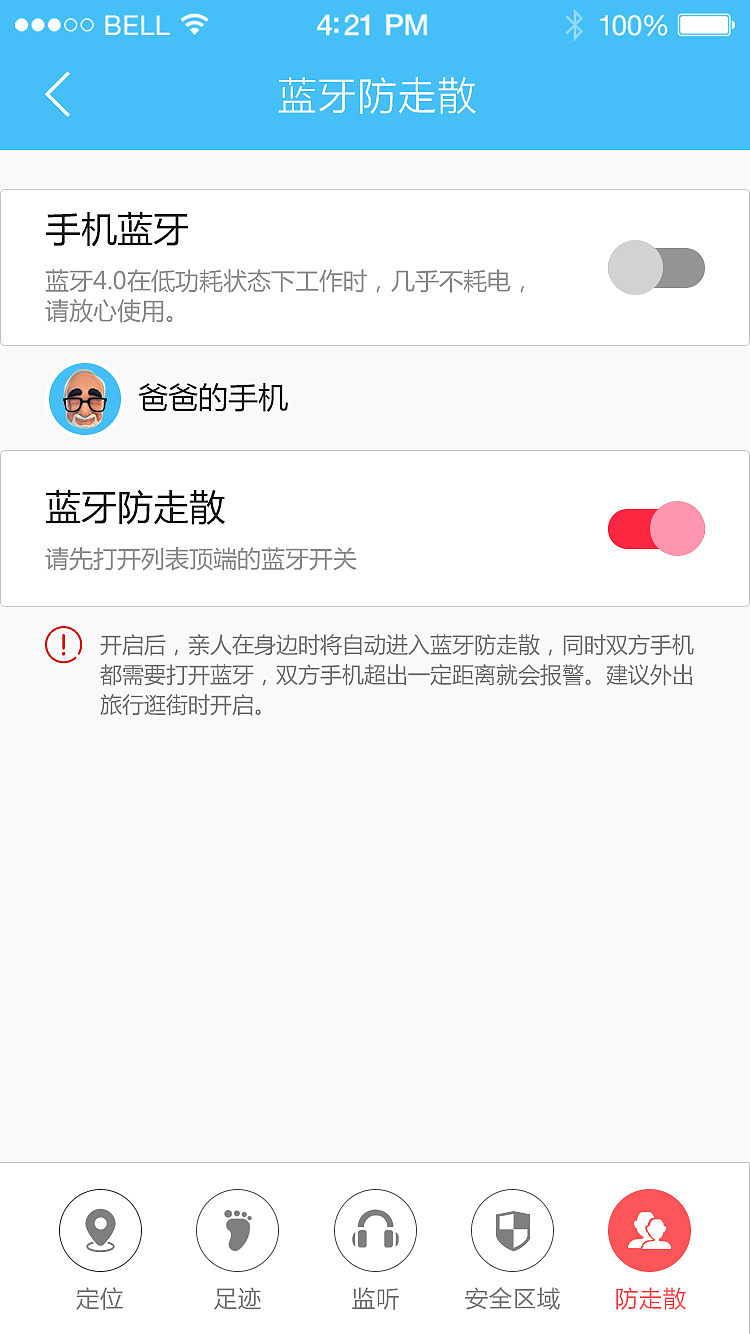Click the Bluetooth icon near the battery indicator

click(x=575, y=25)
